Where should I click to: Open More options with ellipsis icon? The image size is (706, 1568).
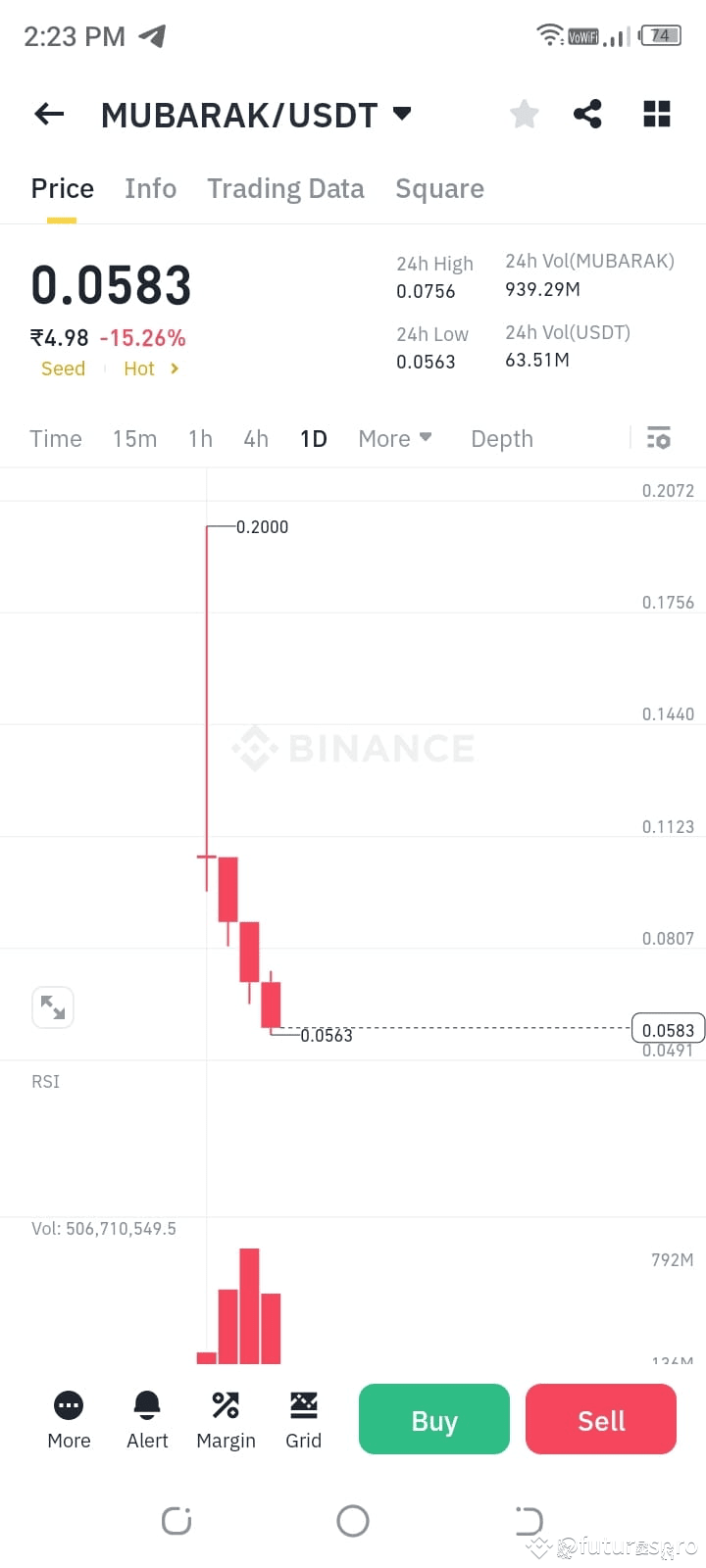(68, 1418)
